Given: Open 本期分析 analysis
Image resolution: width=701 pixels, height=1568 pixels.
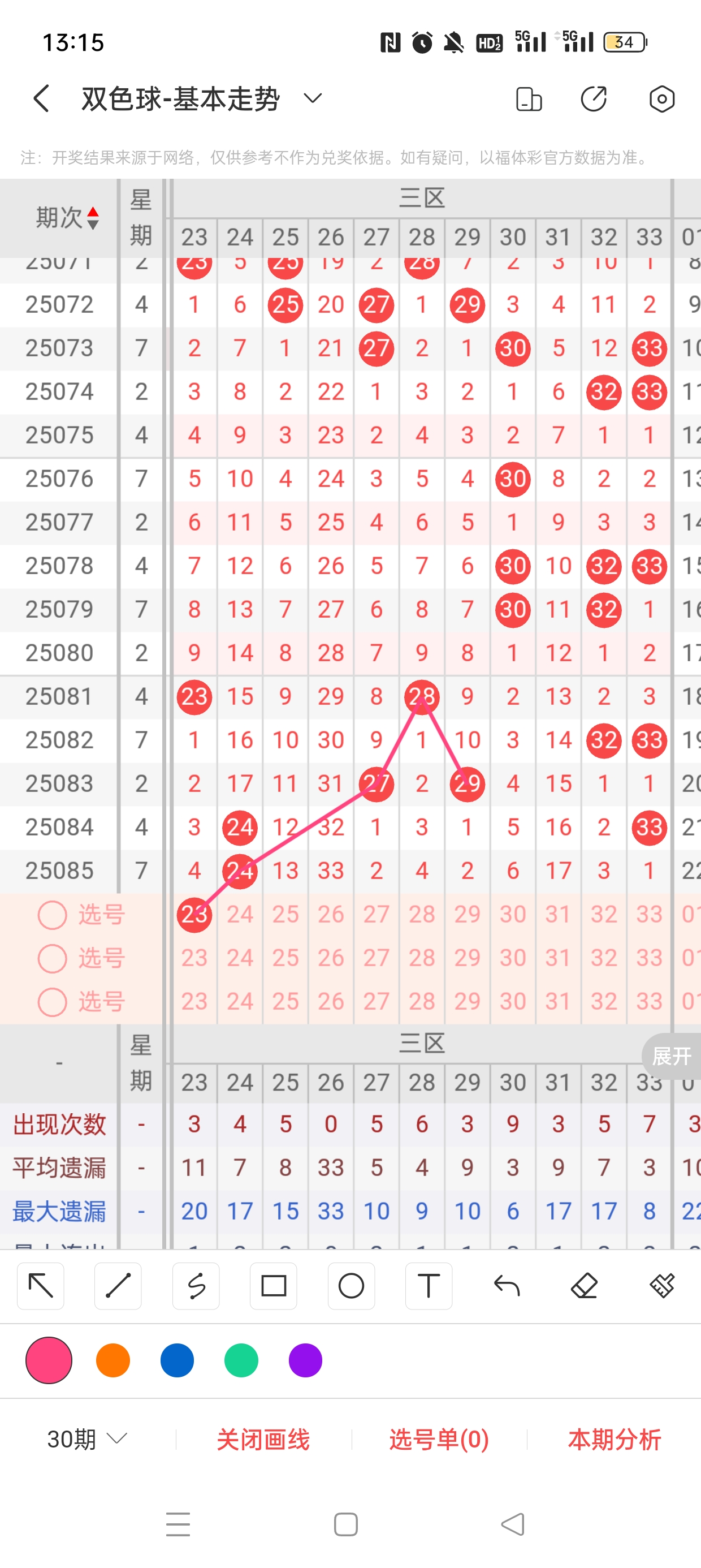Looking at the screenshot, I should [x=614, y=1439].
